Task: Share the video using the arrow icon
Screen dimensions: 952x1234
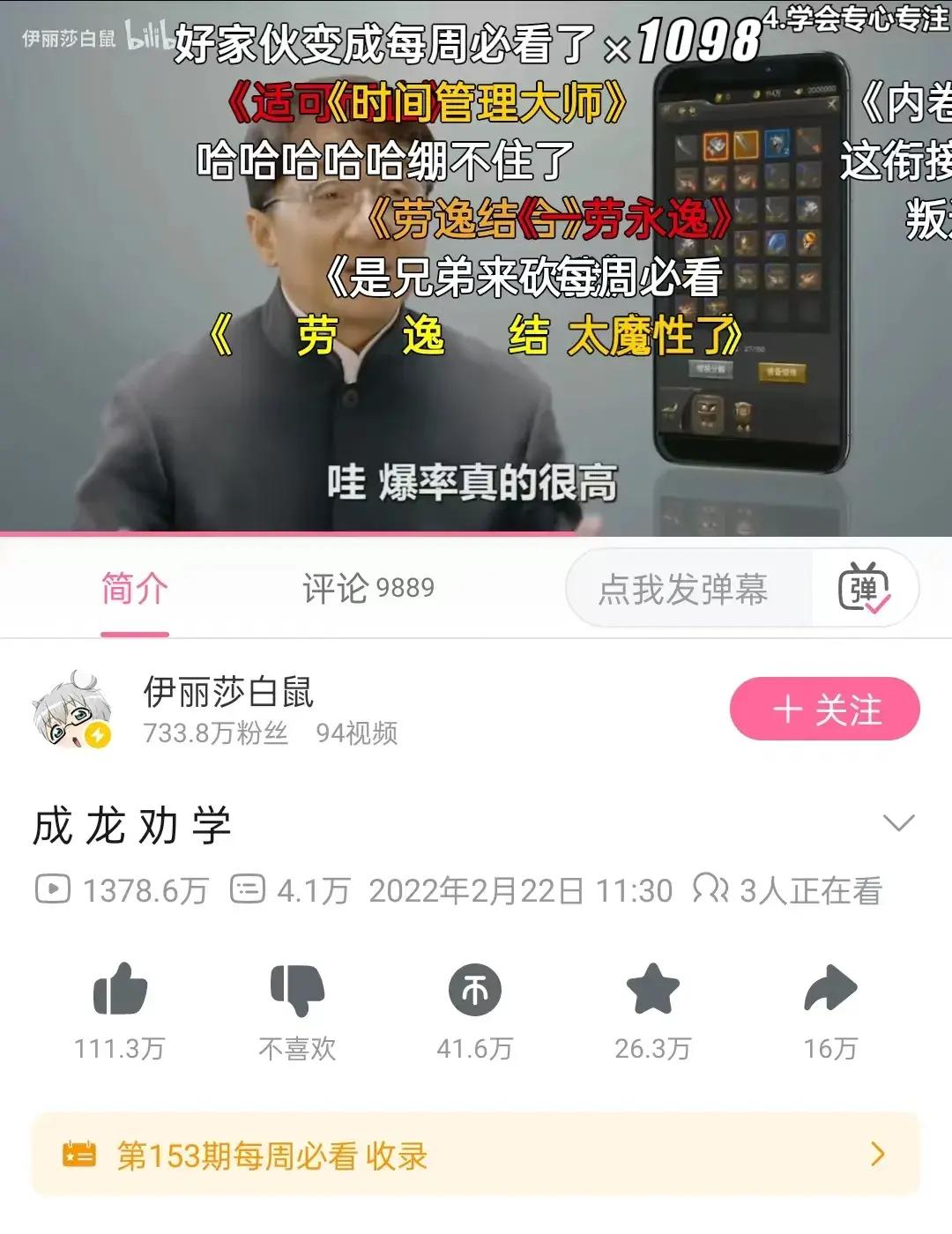Action: click(x=830, y=989)
